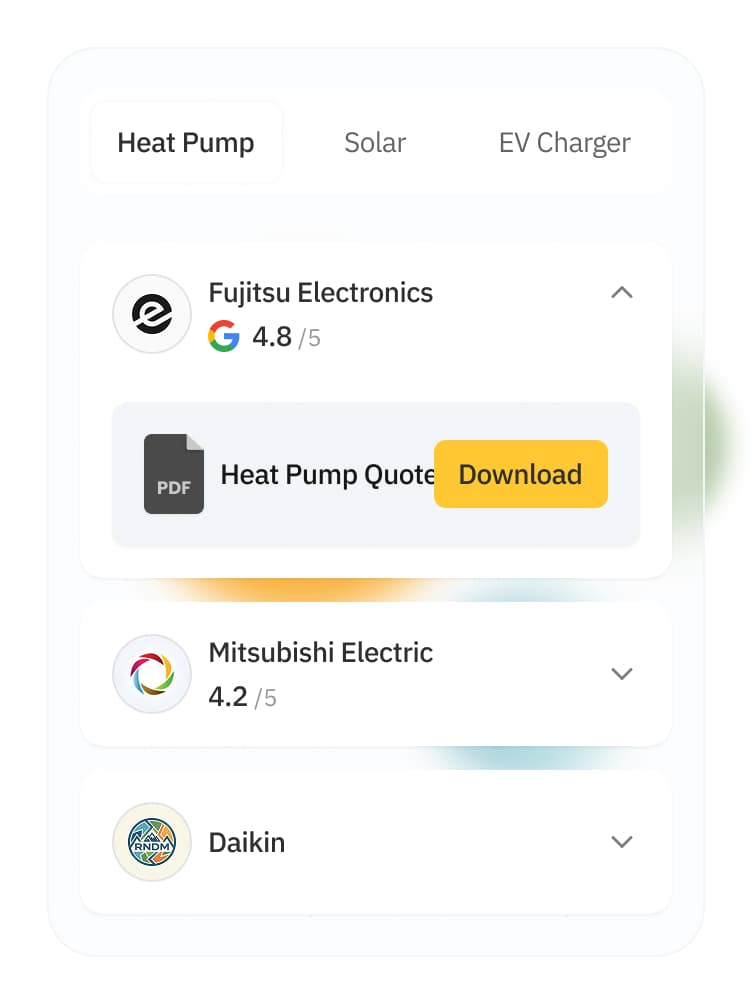Click the expand chevron on Daikin card
The height and width of the screenshot is (1004, 752).
622,842
